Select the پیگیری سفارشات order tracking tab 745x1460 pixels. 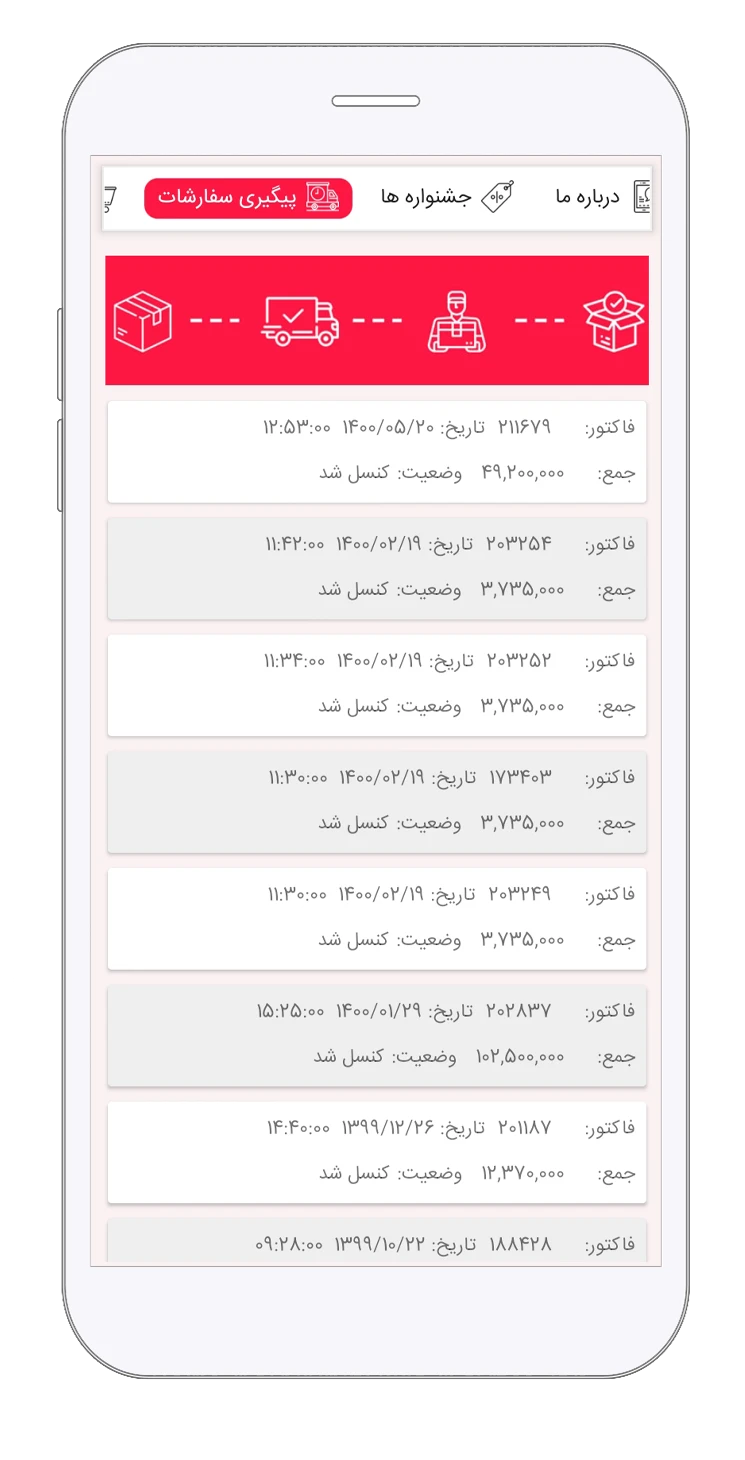click(248, 198)
